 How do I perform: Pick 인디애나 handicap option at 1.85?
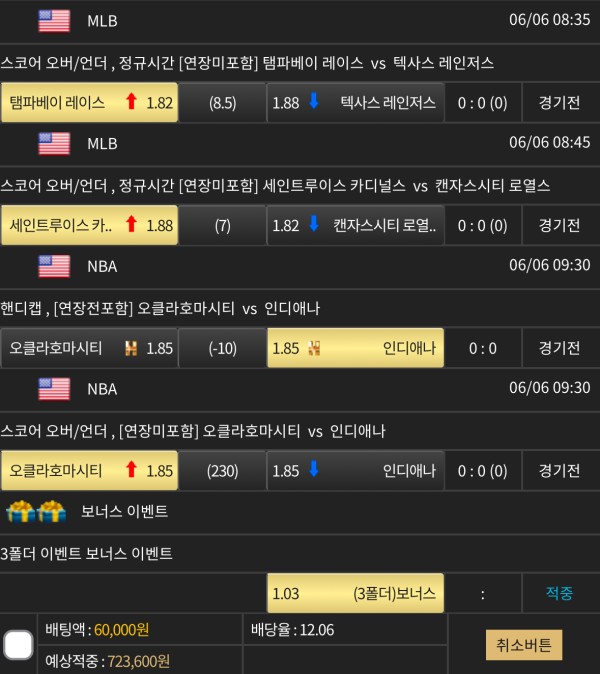(x=356, y=349)
